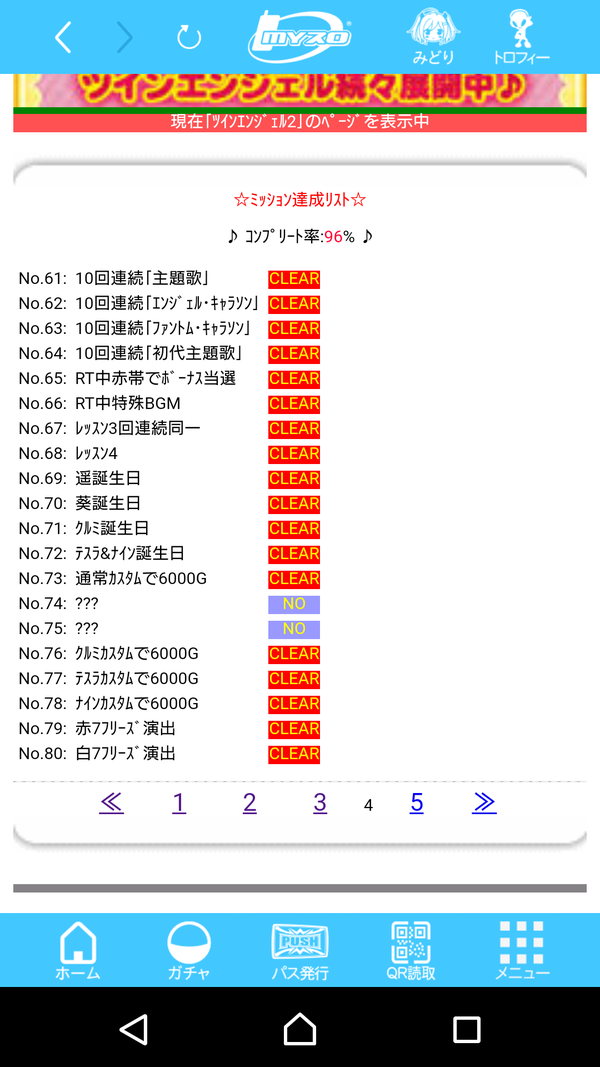Open the ガチャ tab
Screen dimensions: 600x1067
(x=188, y=951)
